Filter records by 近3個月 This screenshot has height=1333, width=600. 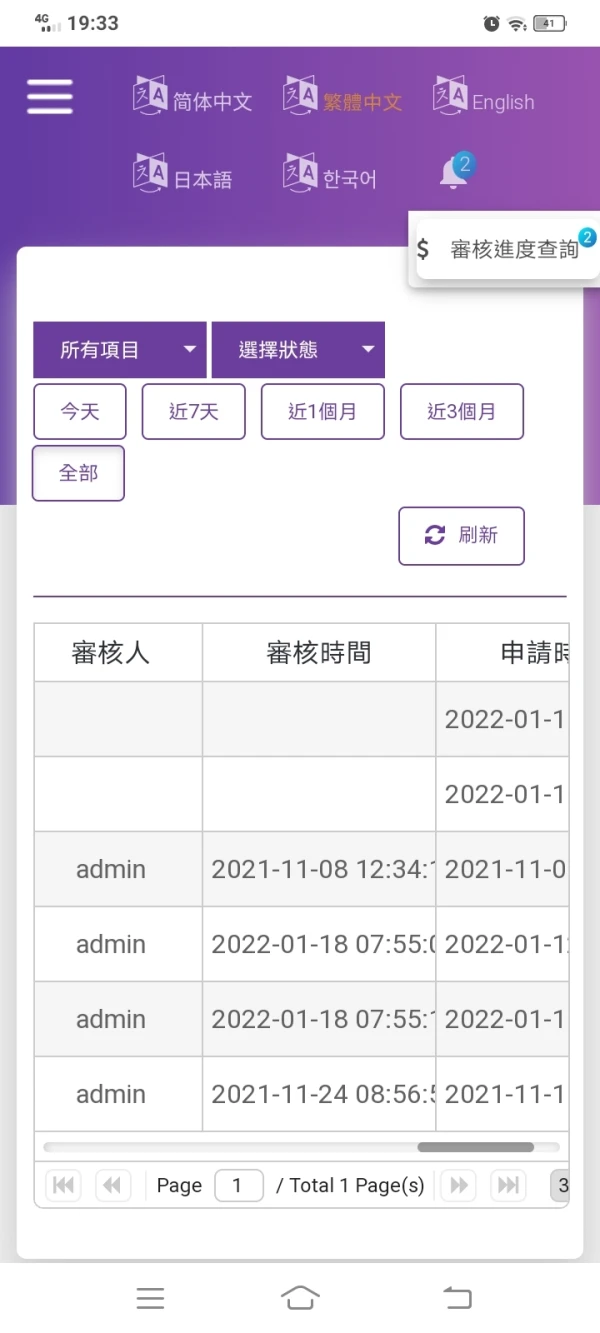(461, 411)
